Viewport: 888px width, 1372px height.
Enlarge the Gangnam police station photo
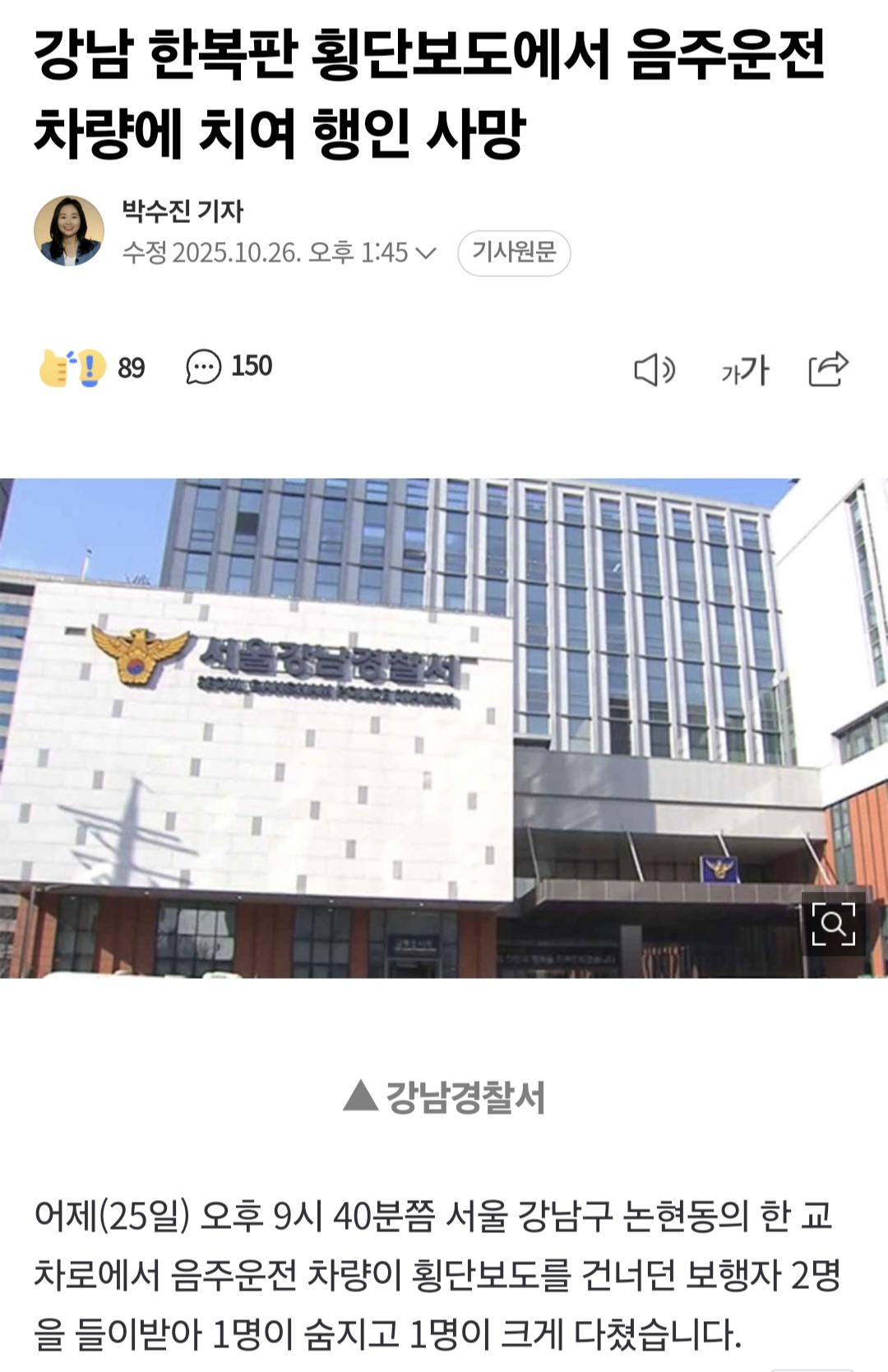click(x=833, y=924)
